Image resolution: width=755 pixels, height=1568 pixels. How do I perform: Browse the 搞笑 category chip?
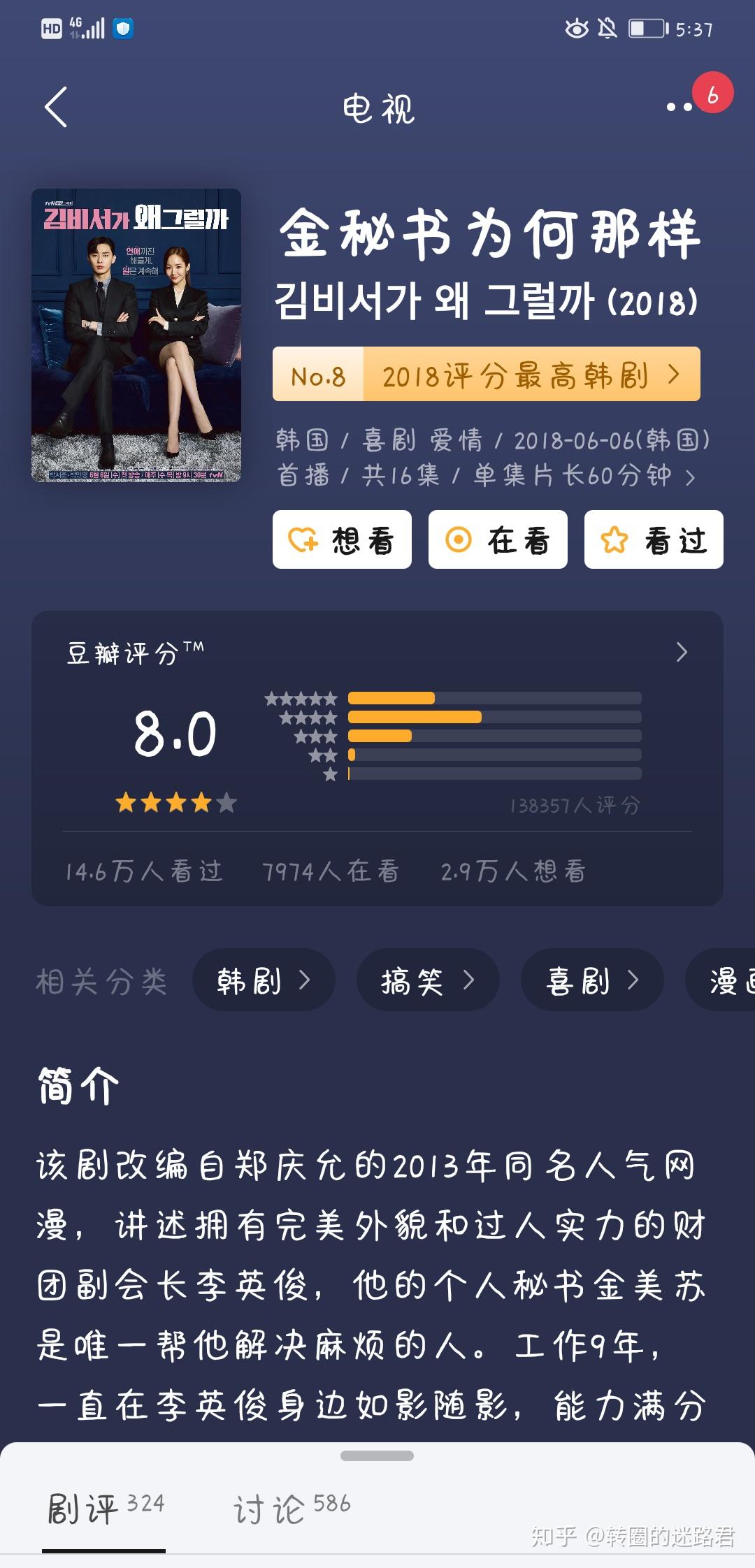(428, 980)
